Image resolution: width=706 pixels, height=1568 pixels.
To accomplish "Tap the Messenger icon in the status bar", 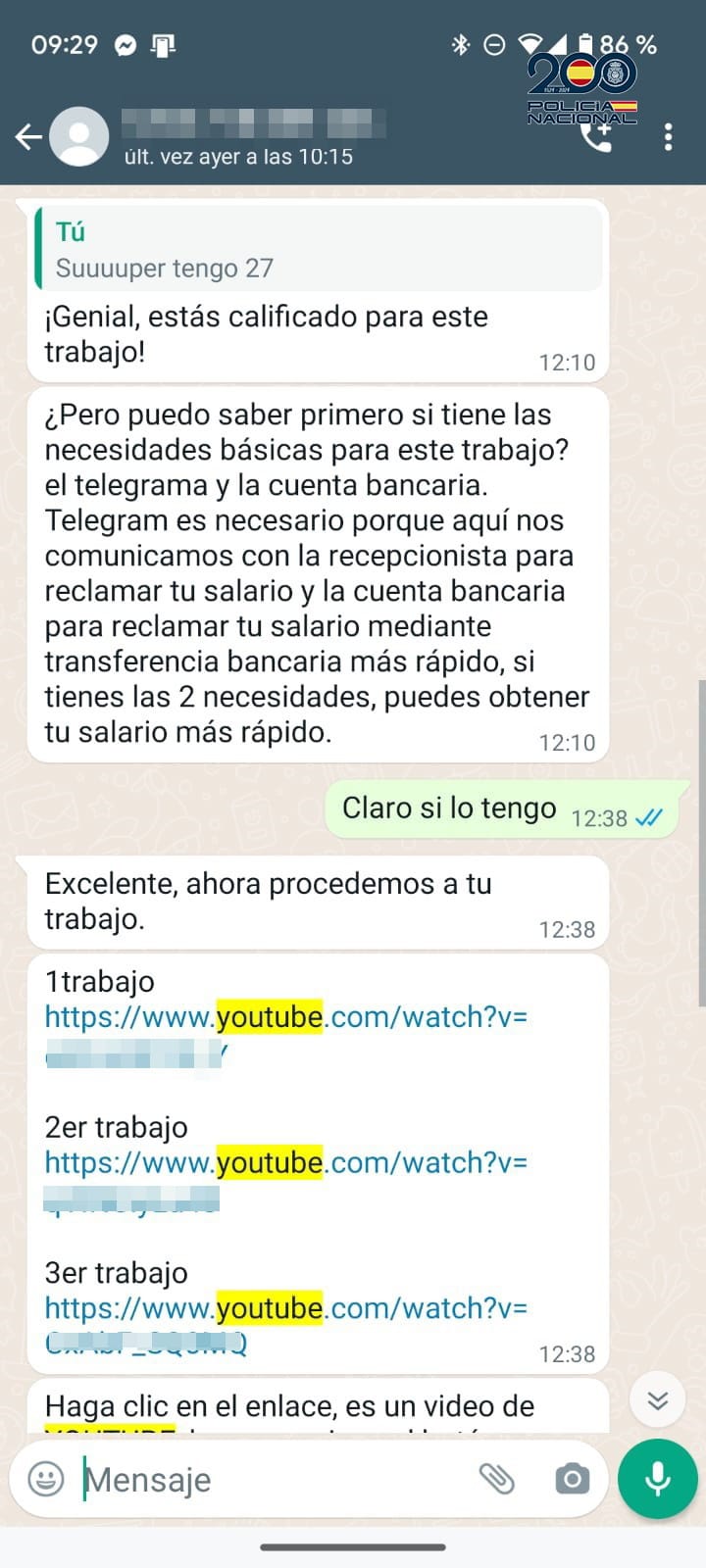I will tap(126, 43).
